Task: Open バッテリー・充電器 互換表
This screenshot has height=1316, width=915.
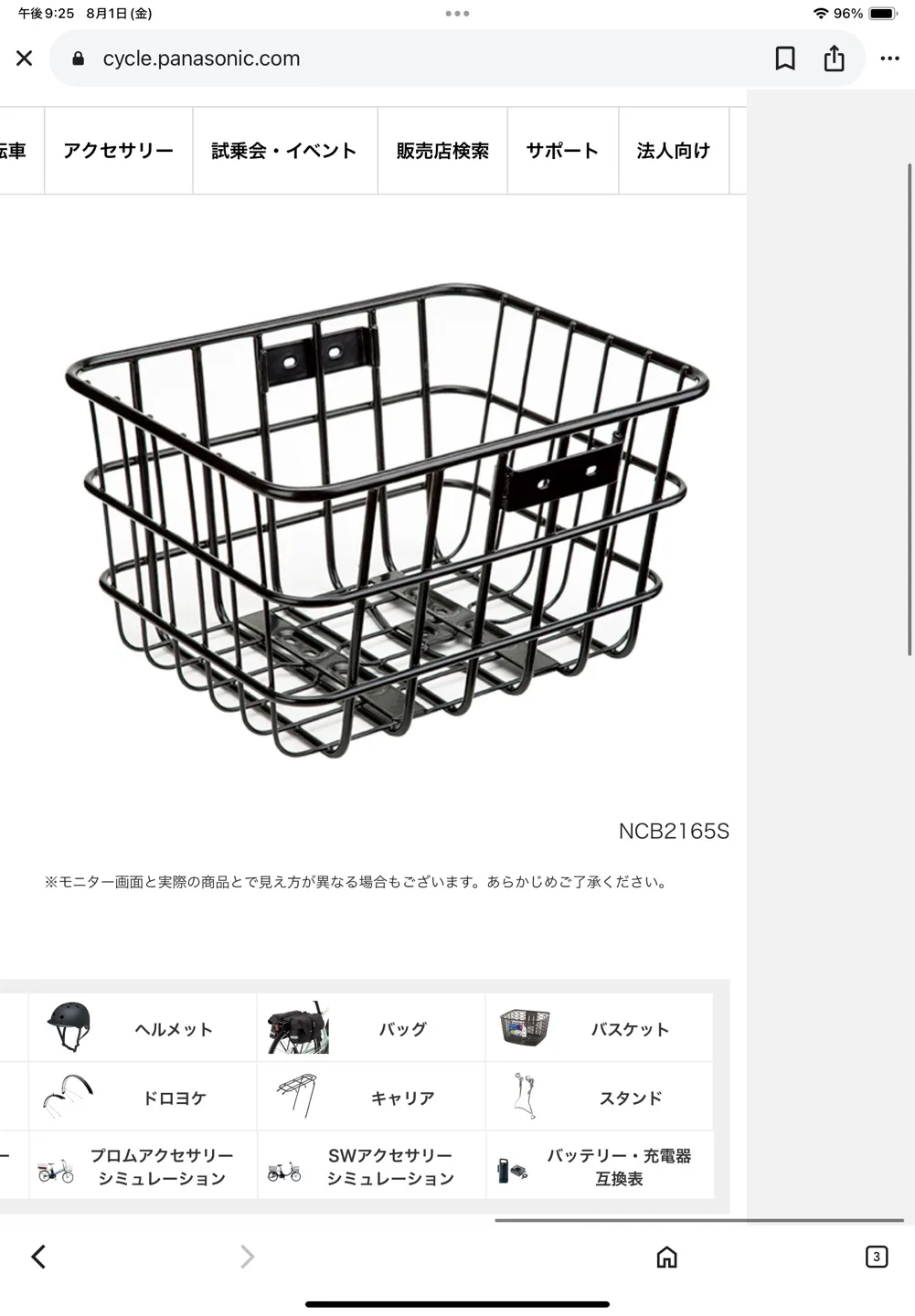Action: (x=599, y=1166)
